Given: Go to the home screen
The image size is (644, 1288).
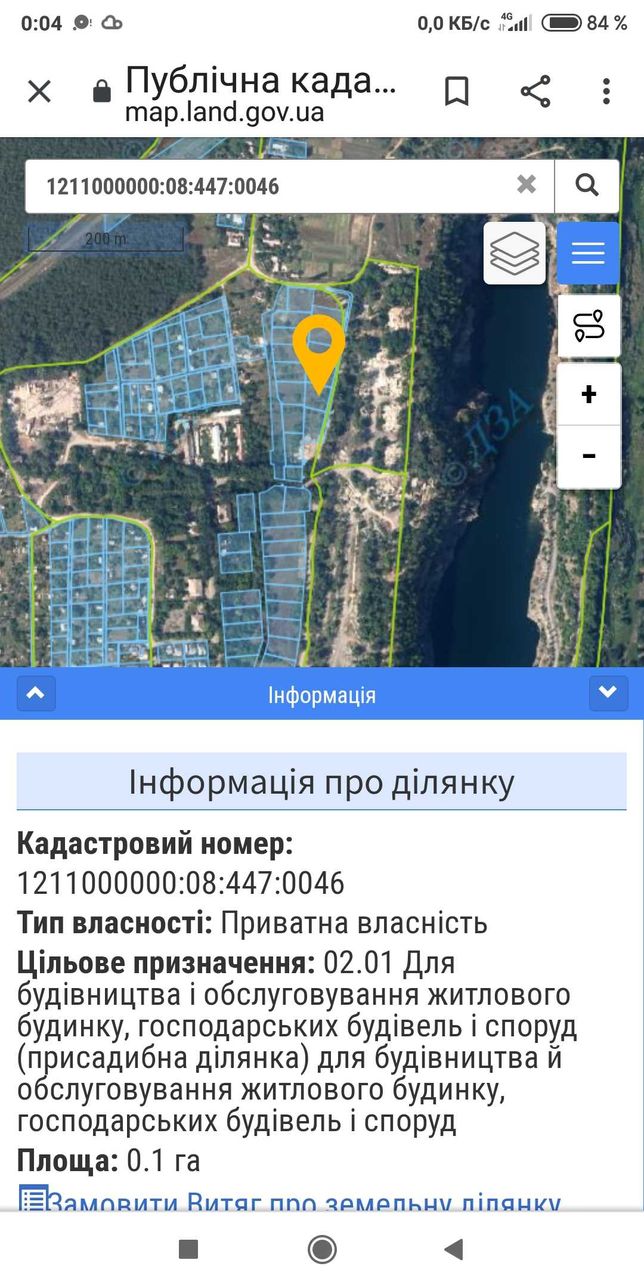Looking at the screenshot, I should 322,1248.
